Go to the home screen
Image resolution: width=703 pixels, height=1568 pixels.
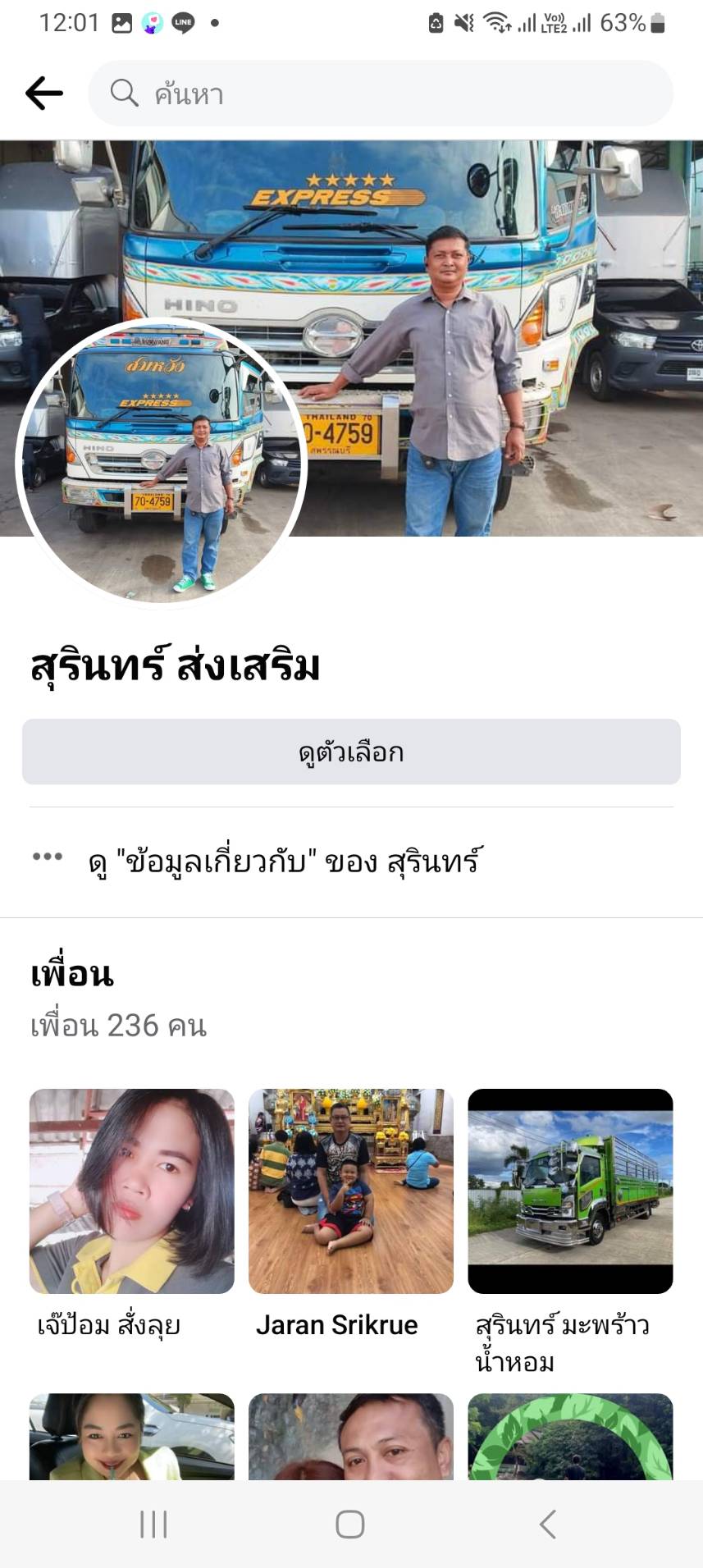click(350, 1525)
